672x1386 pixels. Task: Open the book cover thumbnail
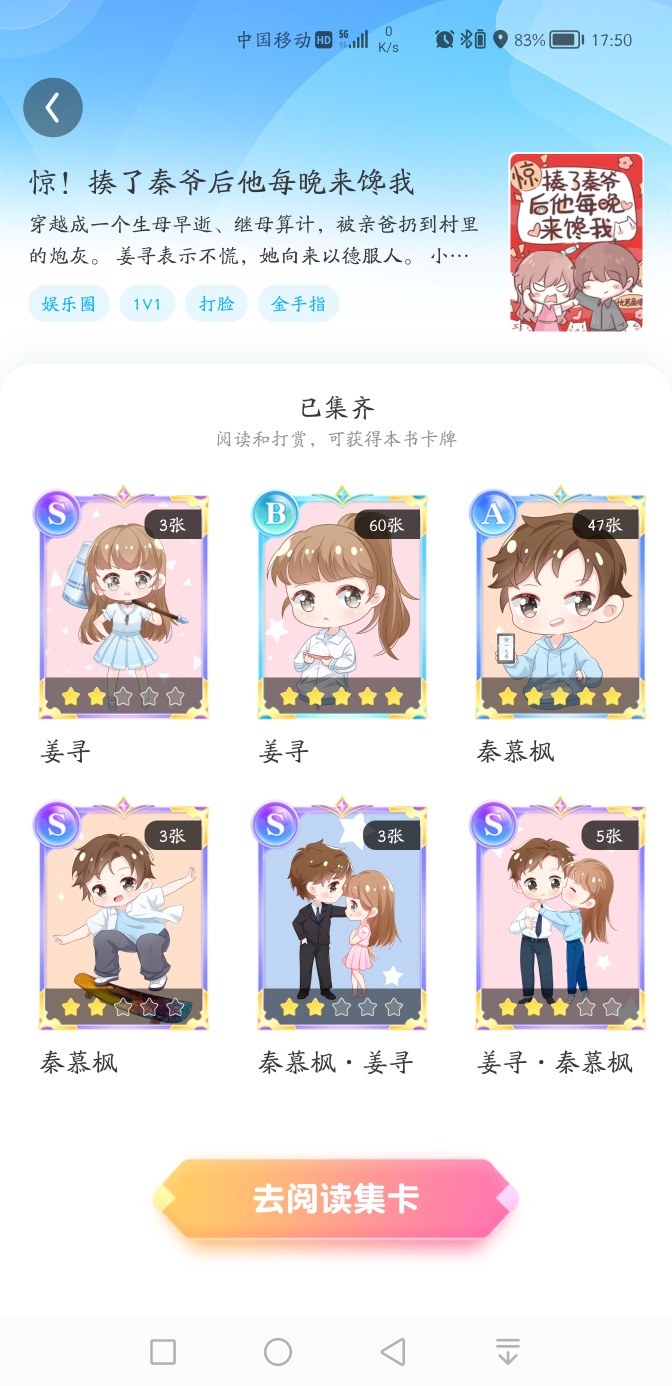point(576,241)
